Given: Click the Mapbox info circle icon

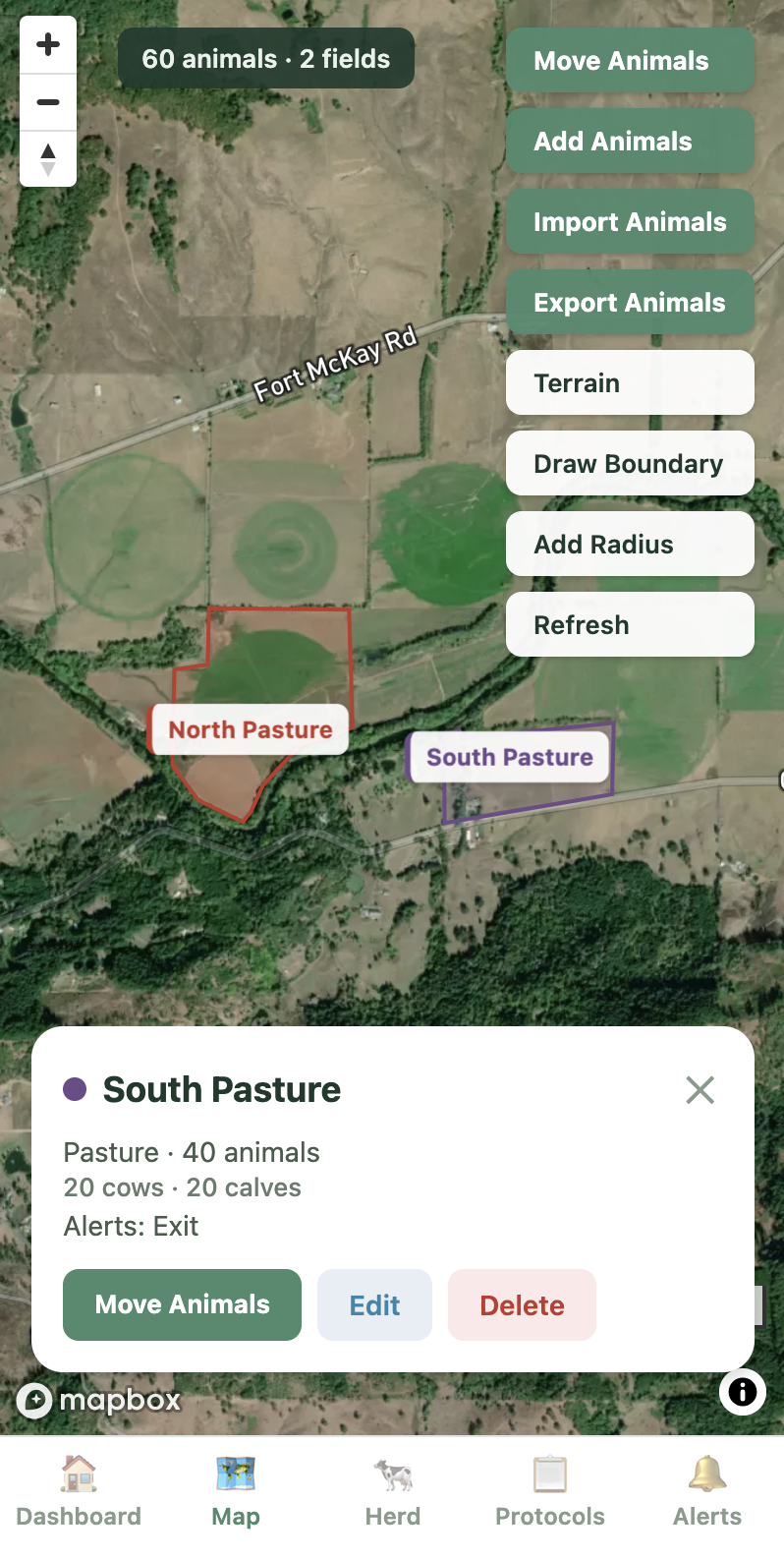Looking at the screenshot, I should (x=742, y=1392).
